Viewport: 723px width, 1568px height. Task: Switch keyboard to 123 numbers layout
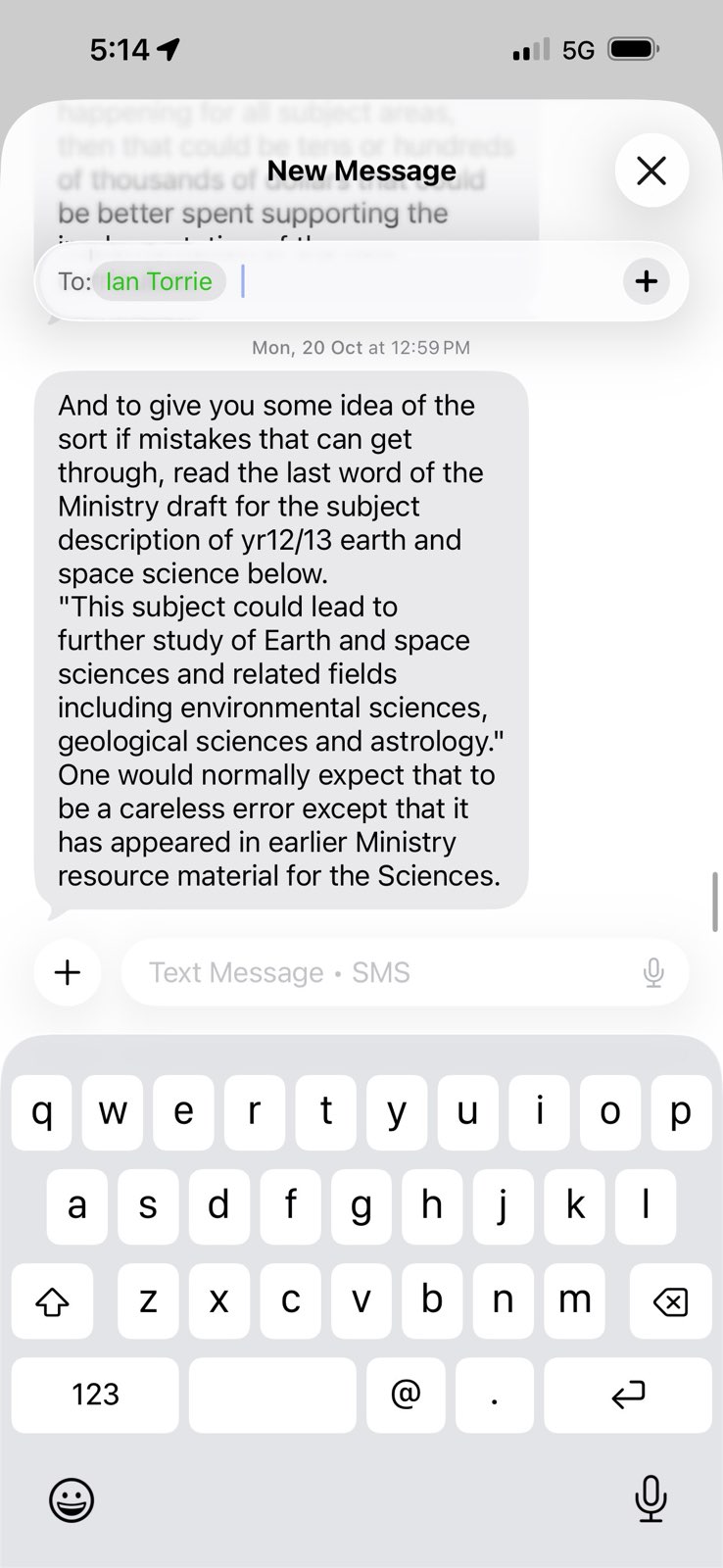coord(95,1395)
